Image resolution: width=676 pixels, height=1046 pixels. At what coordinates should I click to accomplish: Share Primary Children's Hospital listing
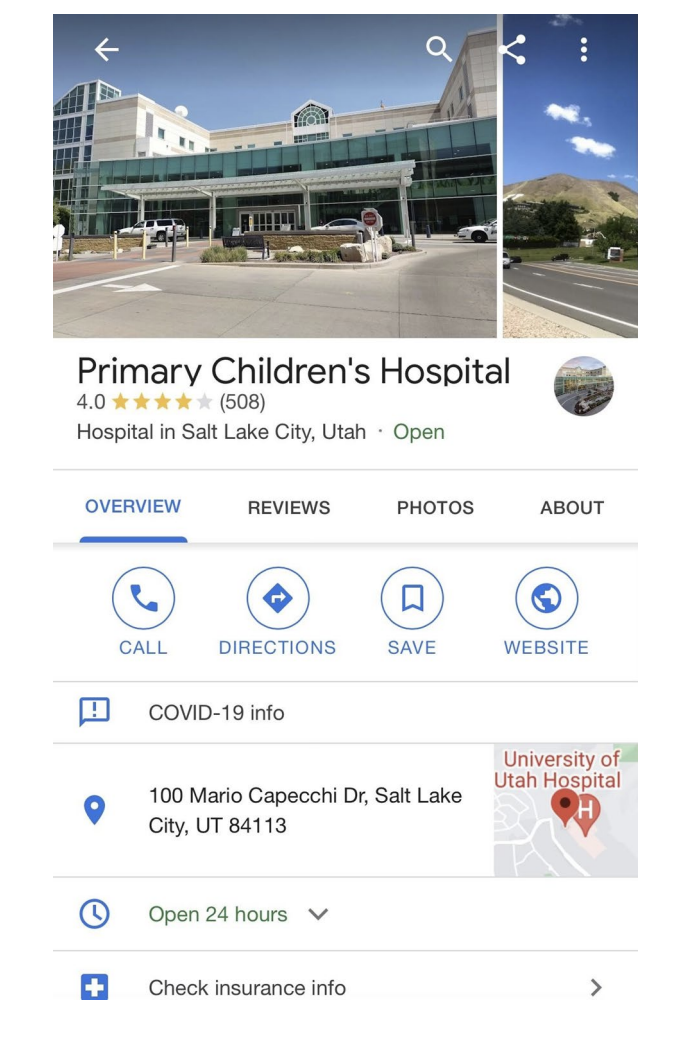(x=513, y=50)
